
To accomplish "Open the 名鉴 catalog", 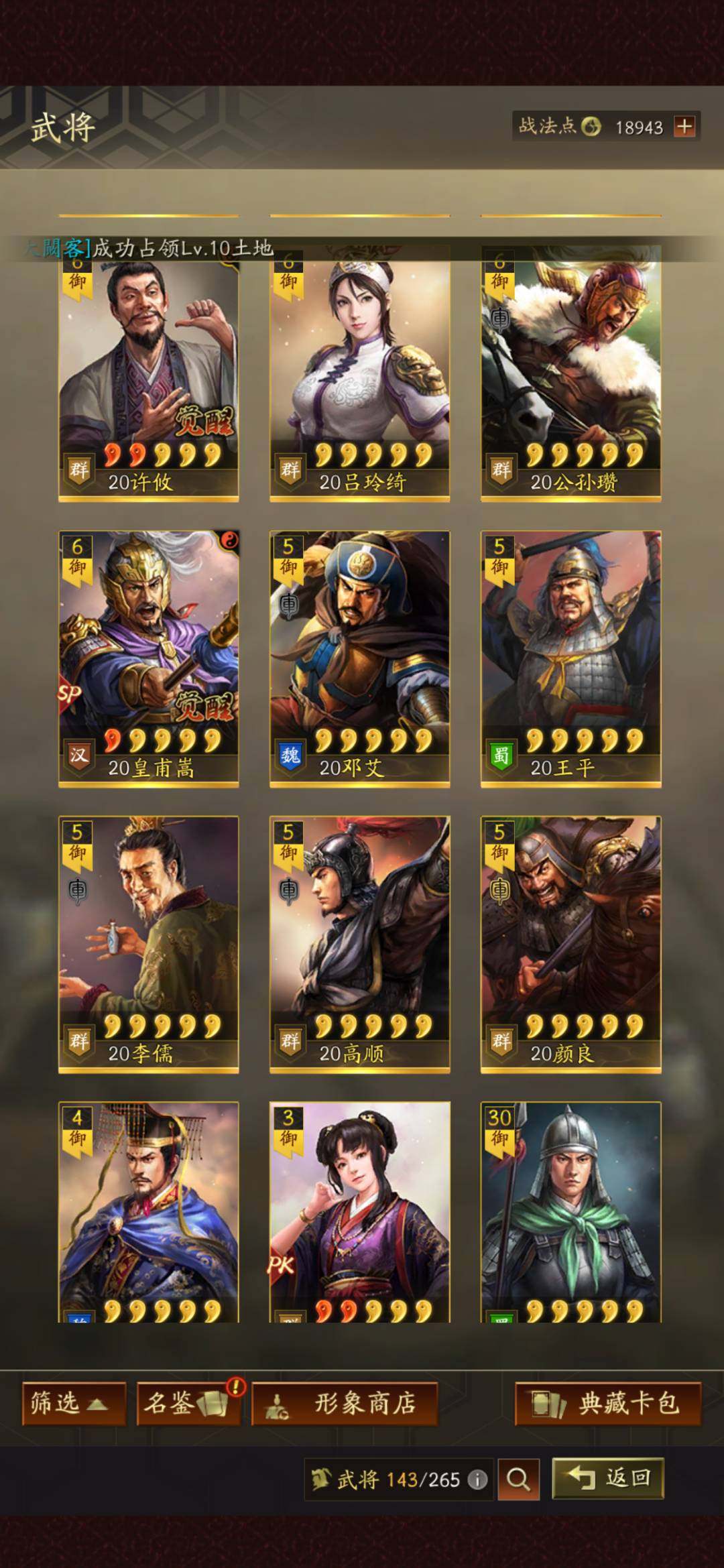I will click(189, 1403).
